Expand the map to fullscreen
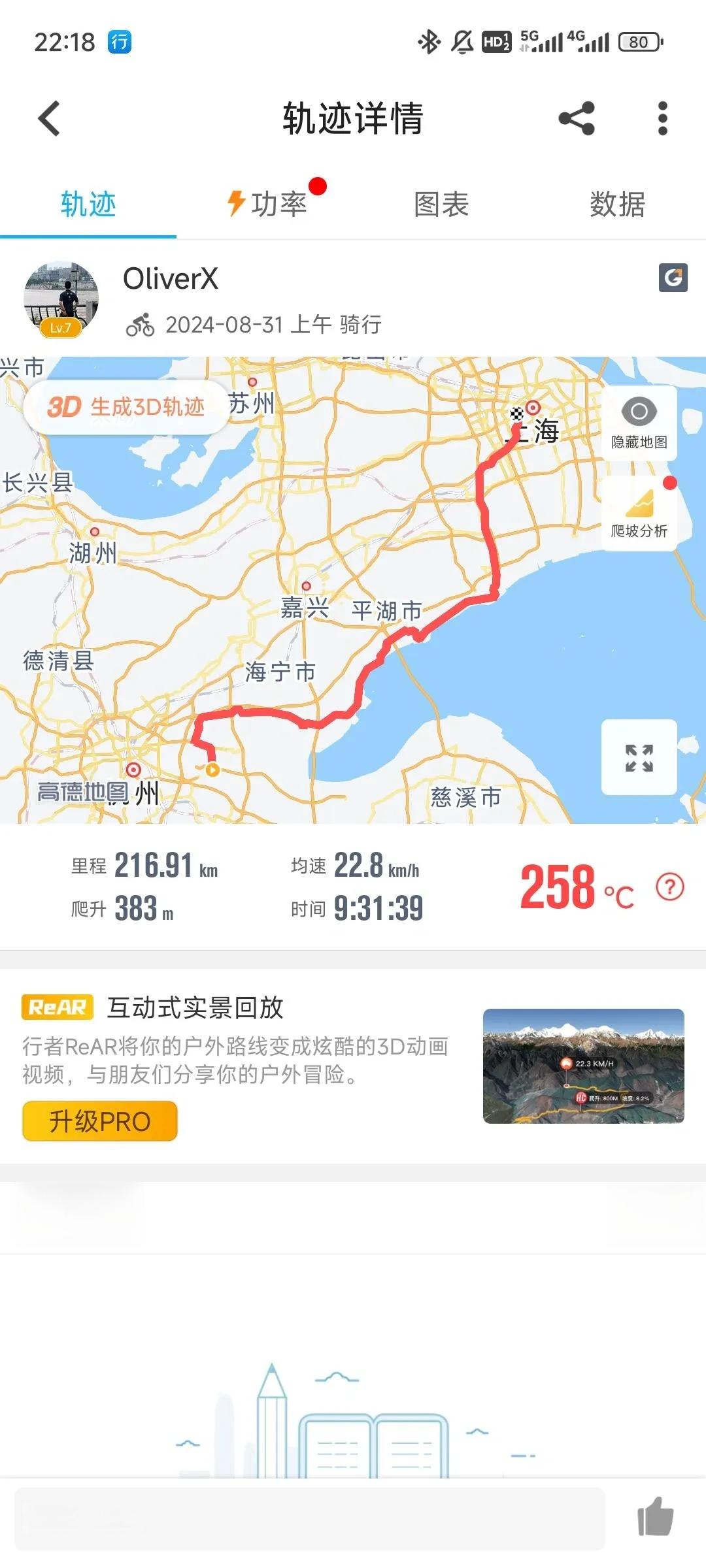Viewport: 706px width, 1568px height. pyautogui.click(x=639, y=757)
